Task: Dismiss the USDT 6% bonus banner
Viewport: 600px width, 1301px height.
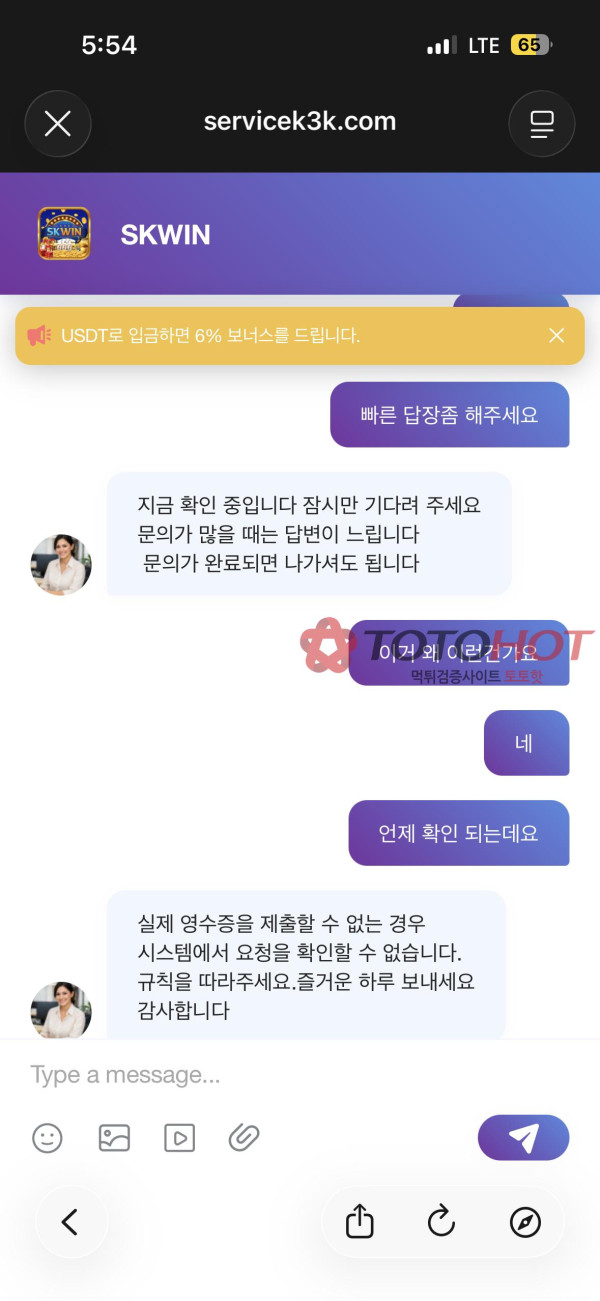Action: pyautogui.click(x=557, y=336)
